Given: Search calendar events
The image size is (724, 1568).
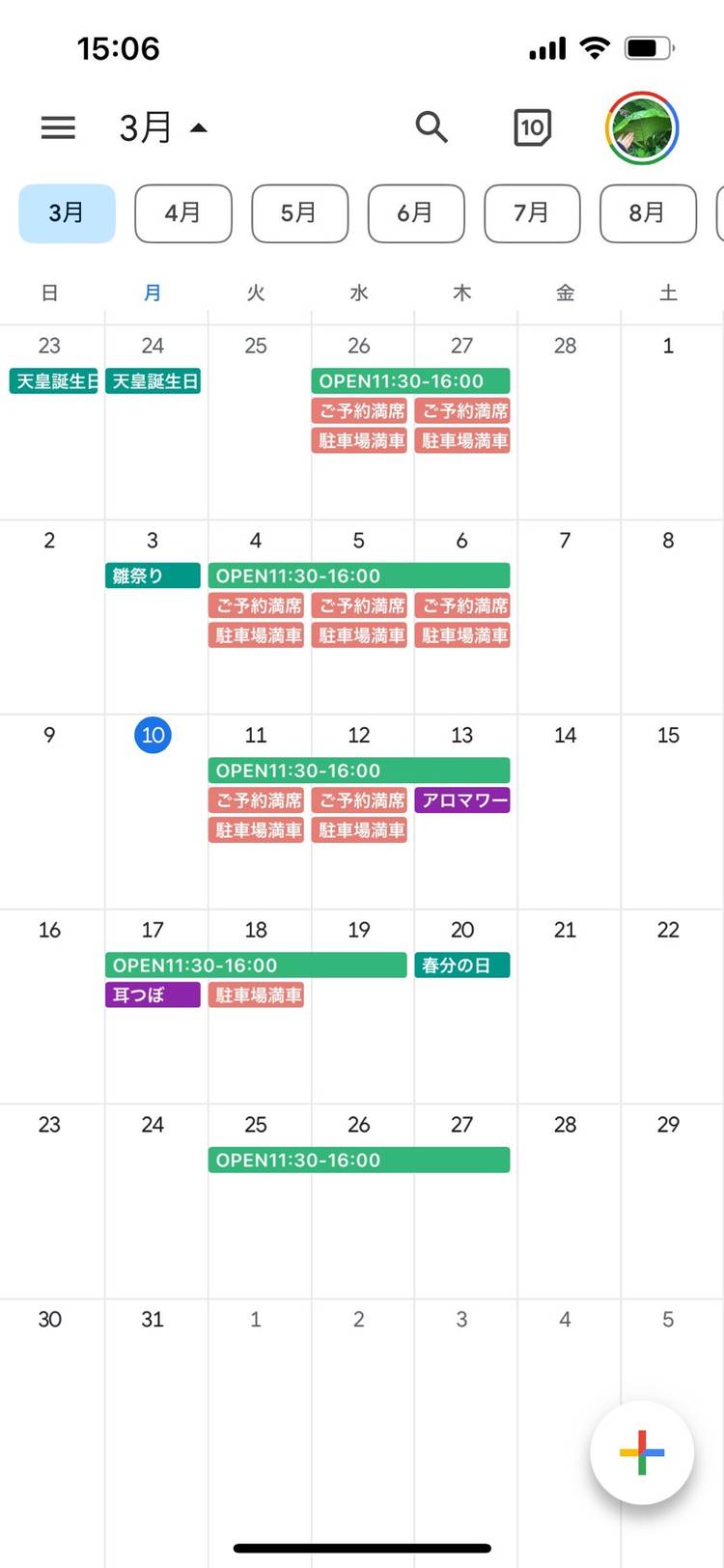Looking at the screenshot, I should pyautogui.click(x=432, y=126).
